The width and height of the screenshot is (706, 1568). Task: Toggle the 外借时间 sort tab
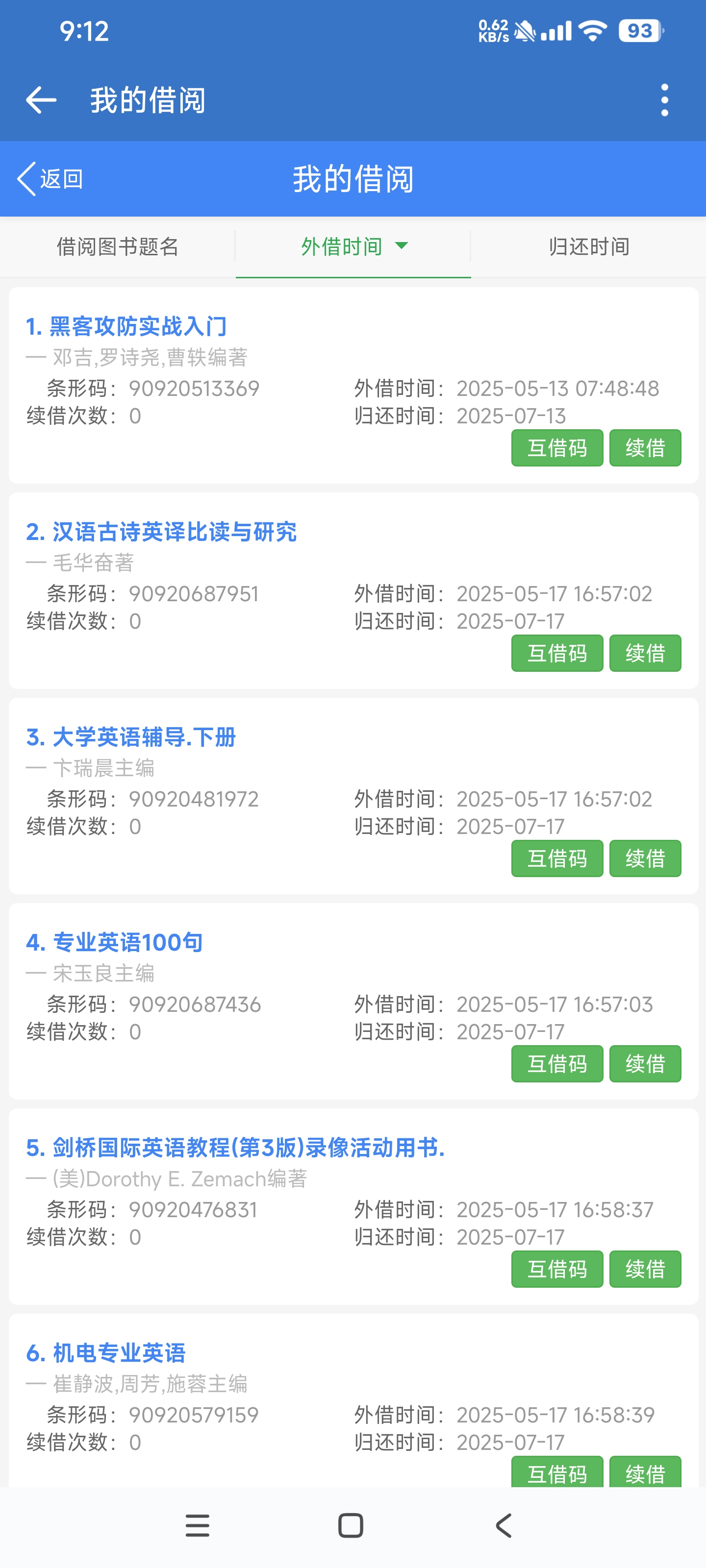click(353, 246)
